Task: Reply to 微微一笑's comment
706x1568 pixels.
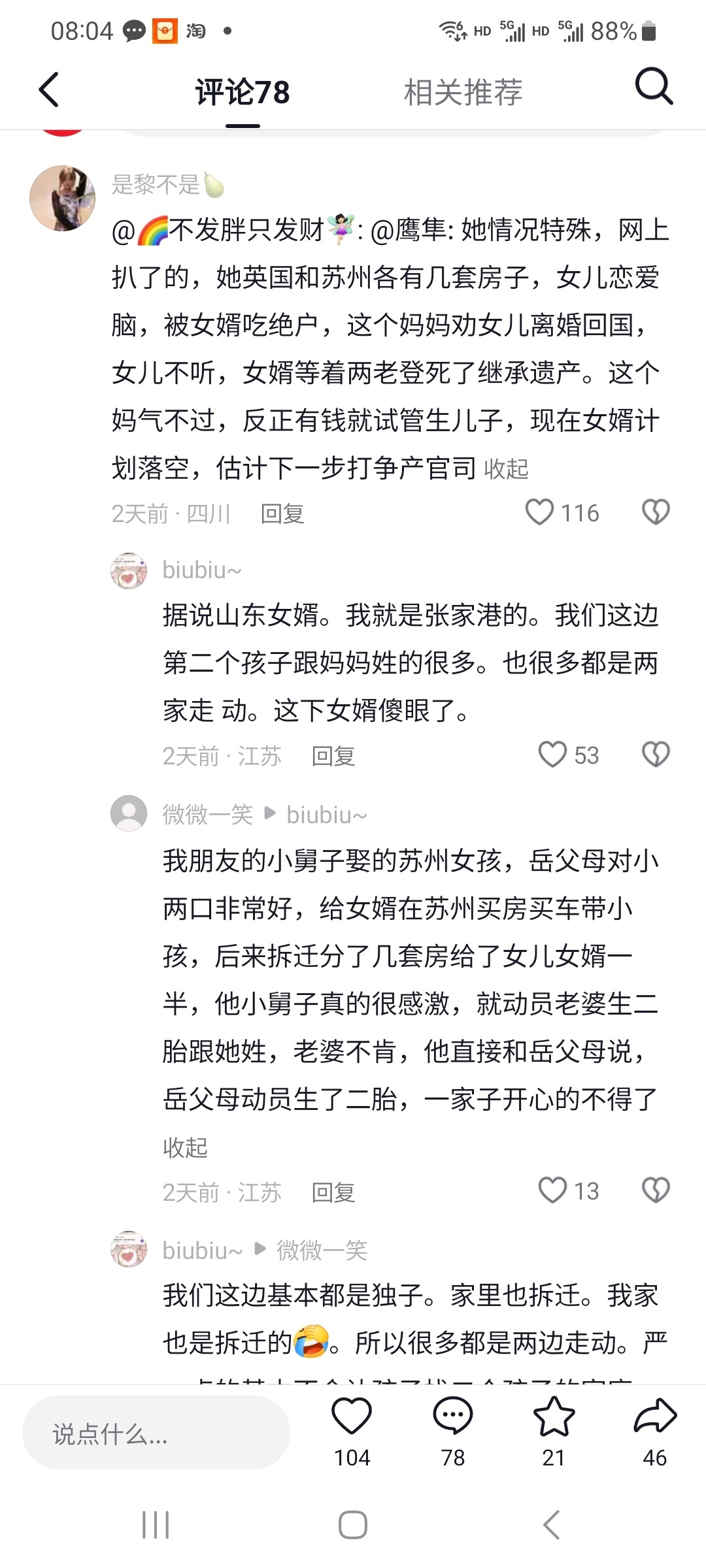Action: coord(333,1192)
